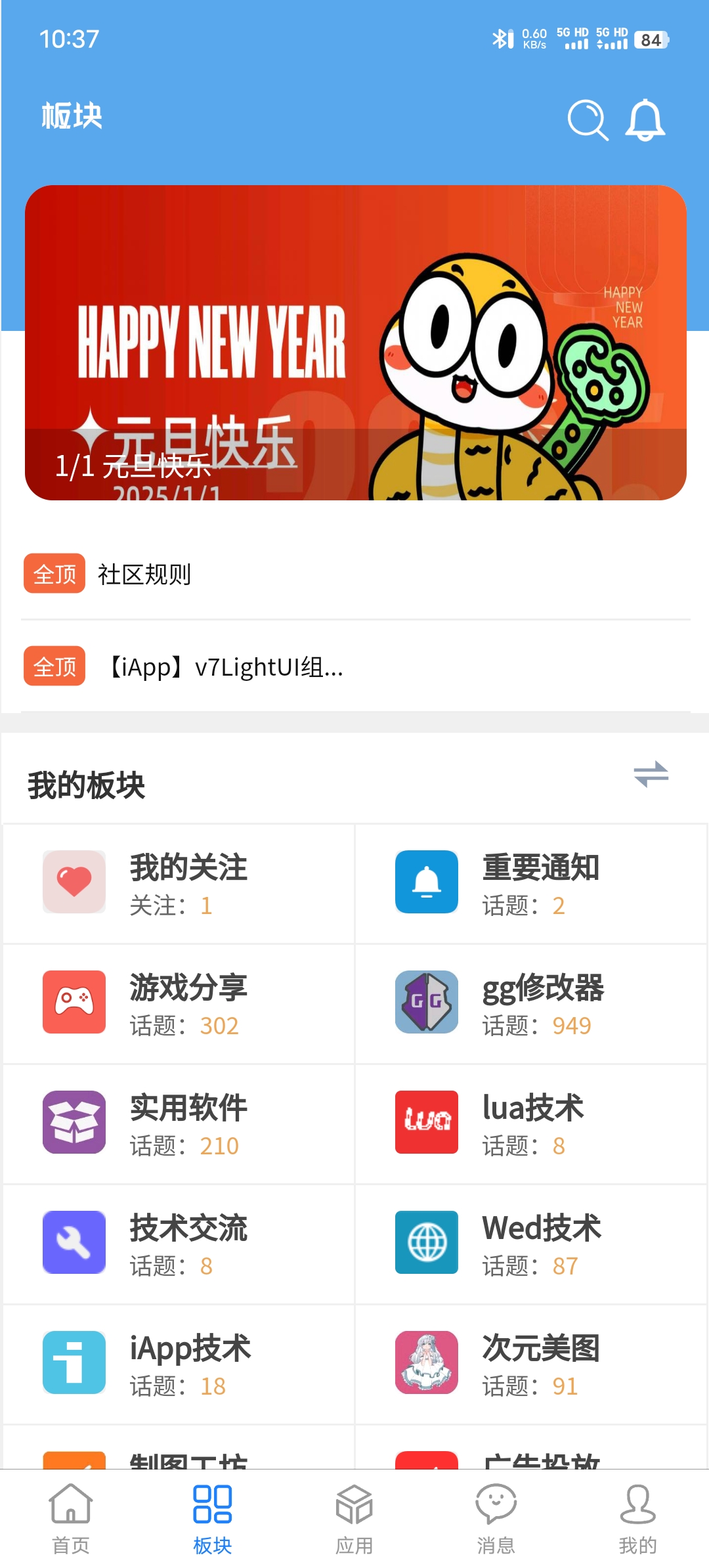The image size is (709, 1568).
Task: Open the 次元美图 board
Action: tap(531, 1364)
